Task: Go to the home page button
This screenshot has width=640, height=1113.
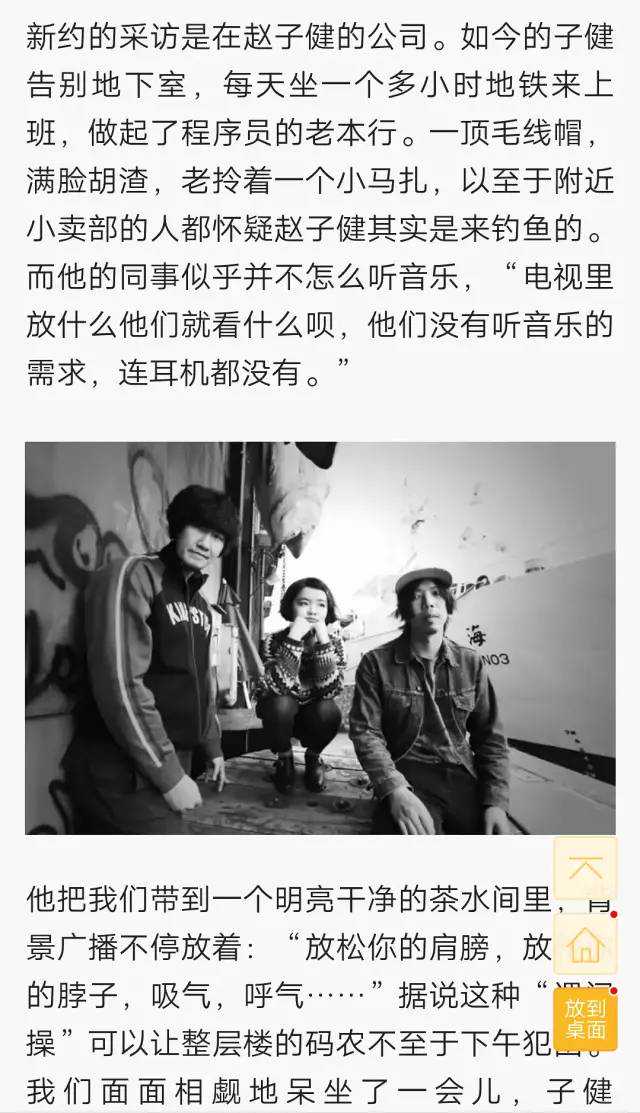Action: (585, 943)
